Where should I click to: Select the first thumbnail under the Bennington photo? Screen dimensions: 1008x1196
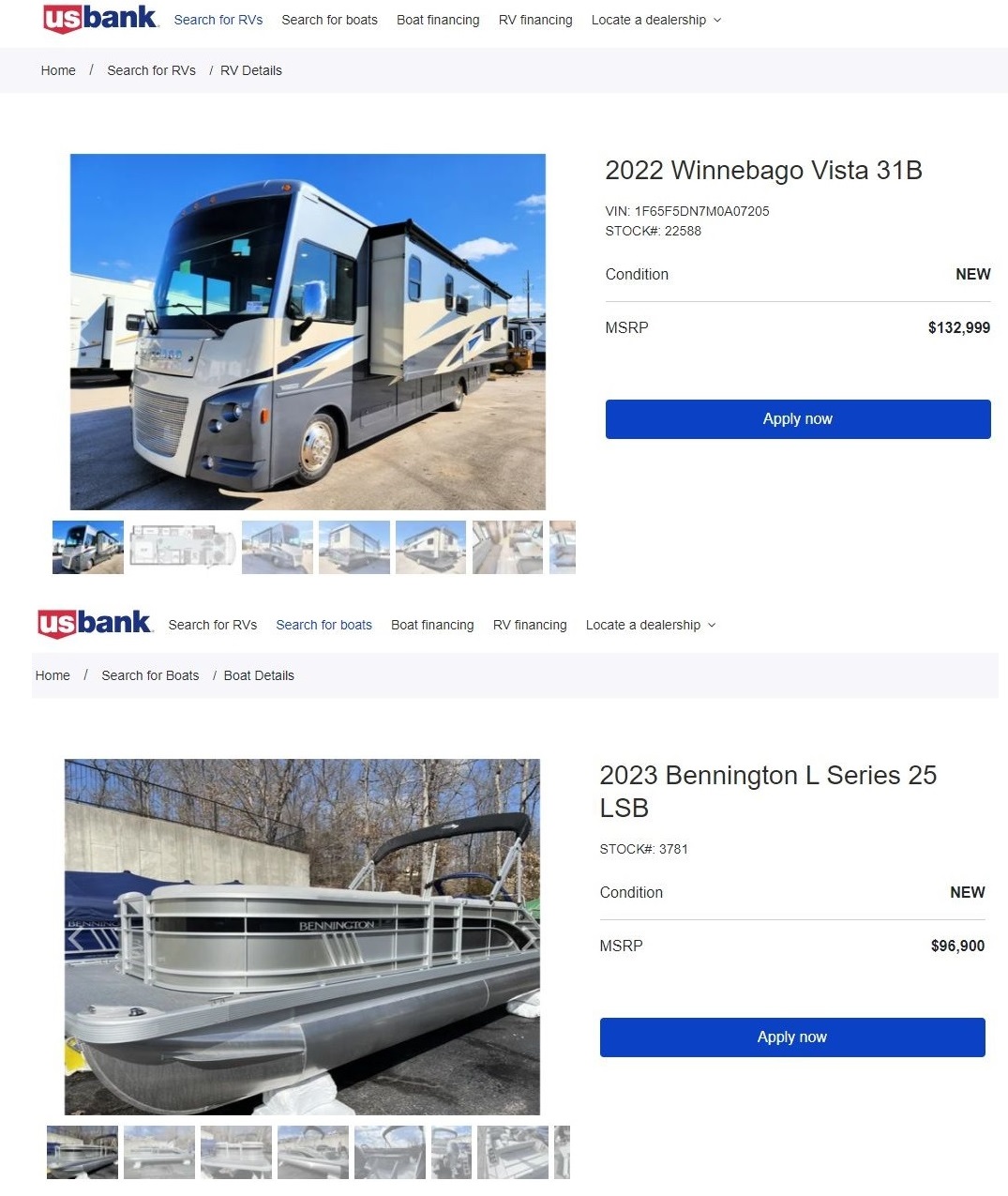coord(83,1152)
